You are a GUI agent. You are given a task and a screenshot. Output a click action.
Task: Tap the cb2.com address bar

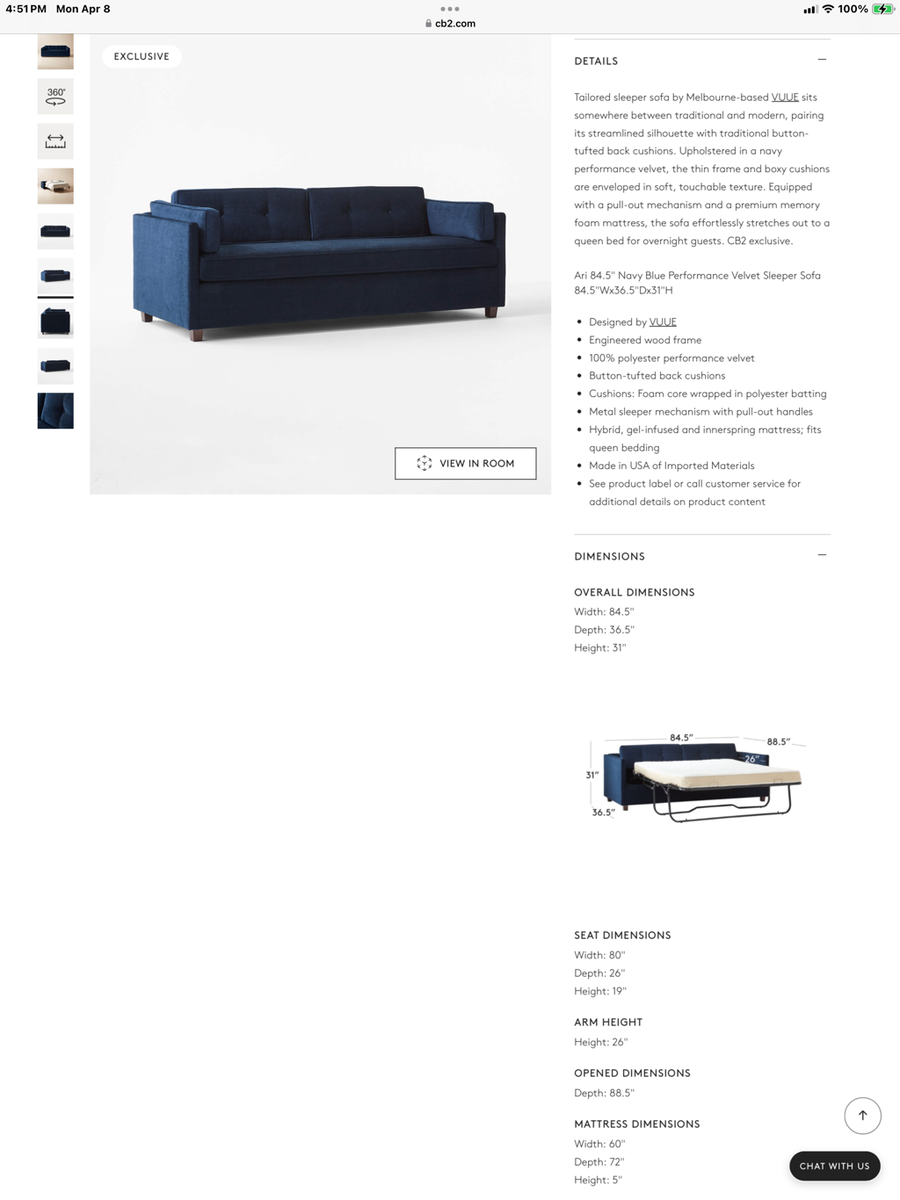pyautogui.click(x=450, y=23)
